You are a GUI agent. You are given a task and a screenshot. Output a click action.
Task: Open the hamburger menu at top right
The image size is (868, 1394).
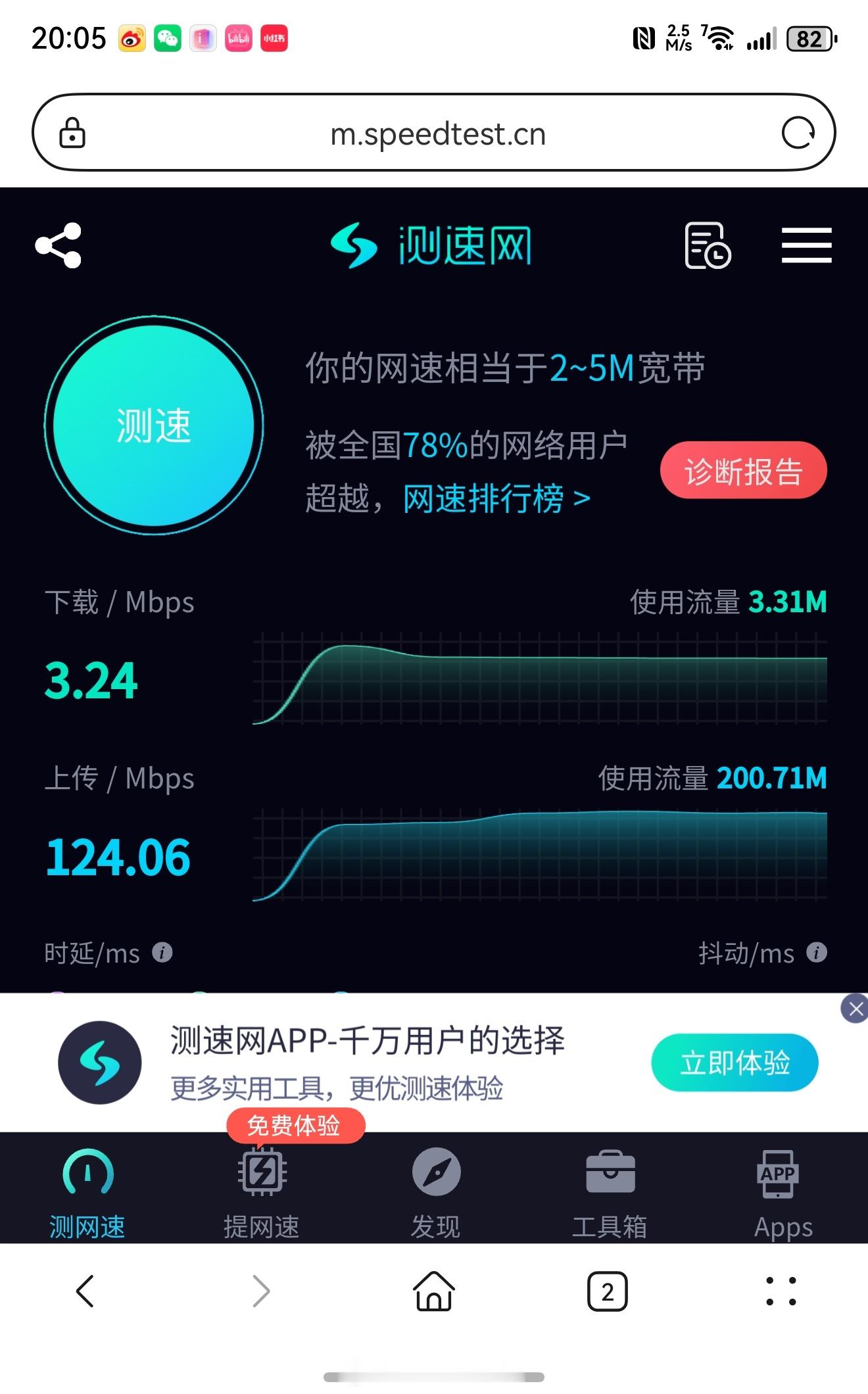(806, 246)
